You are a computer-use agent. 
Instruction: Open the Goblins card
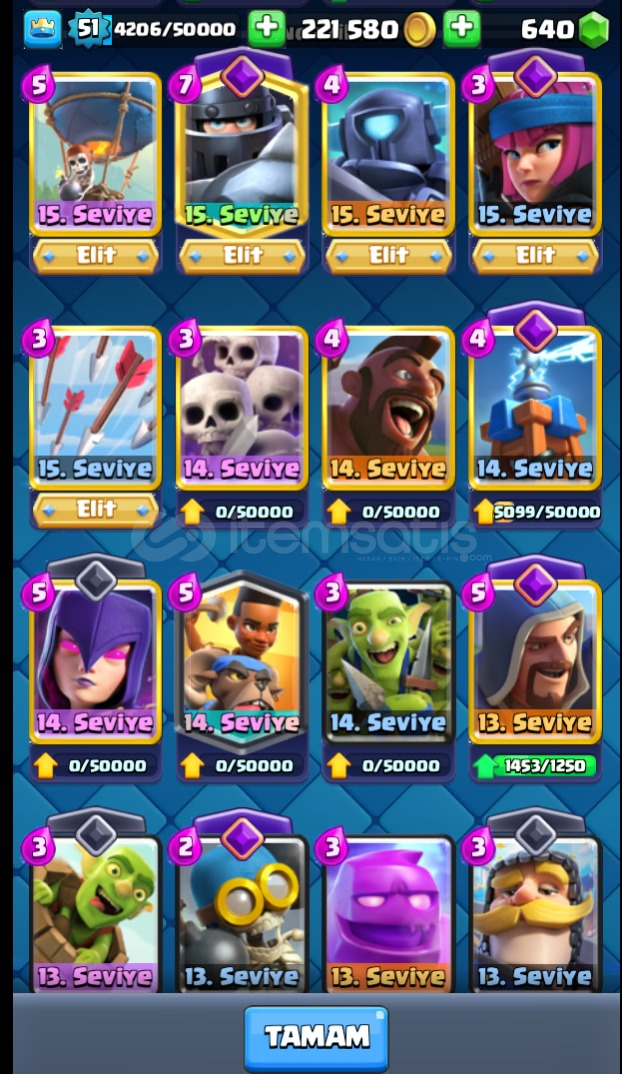tap(388, 661)
